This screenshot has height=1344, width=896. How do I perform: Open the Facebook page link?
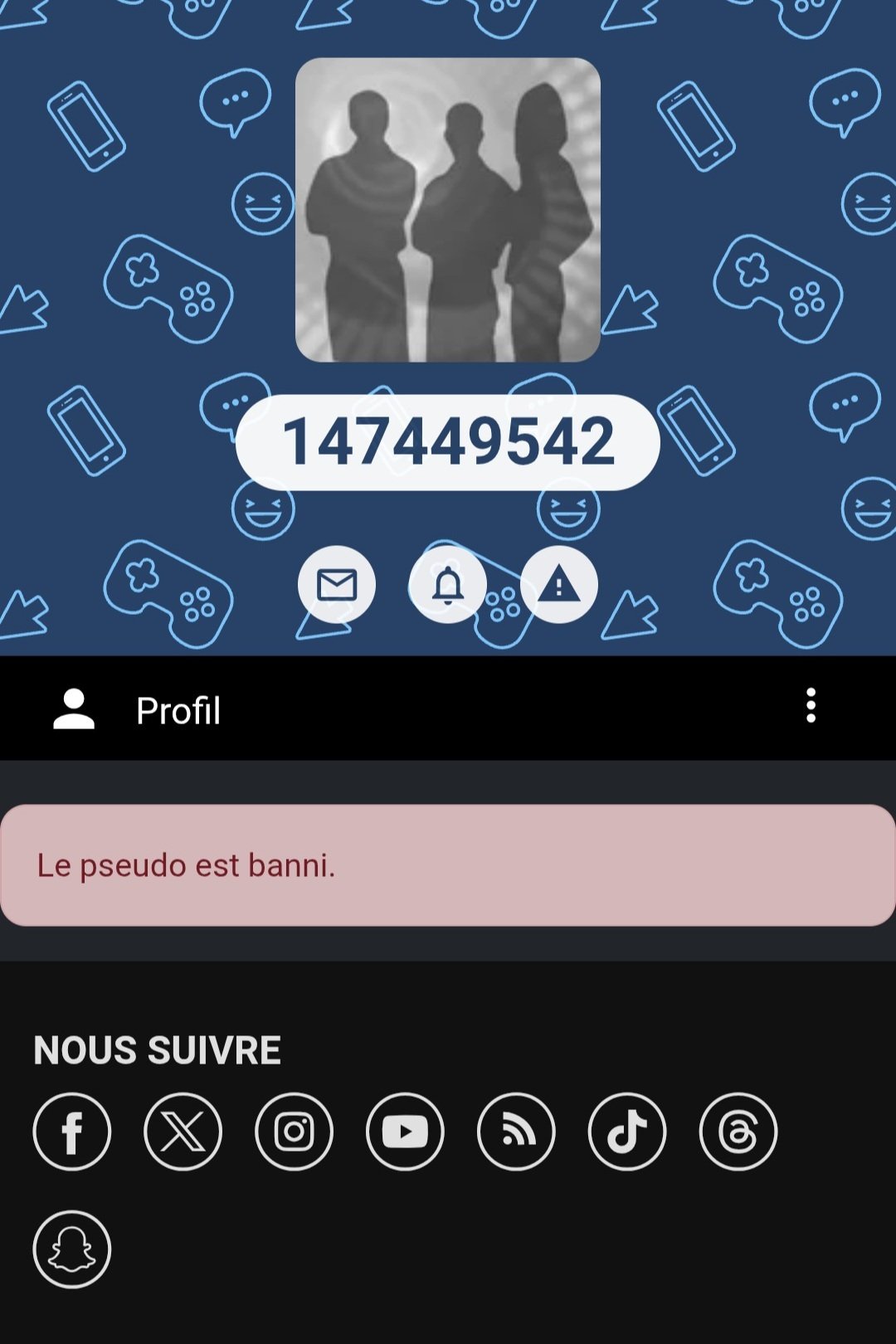coord(72,1132)
